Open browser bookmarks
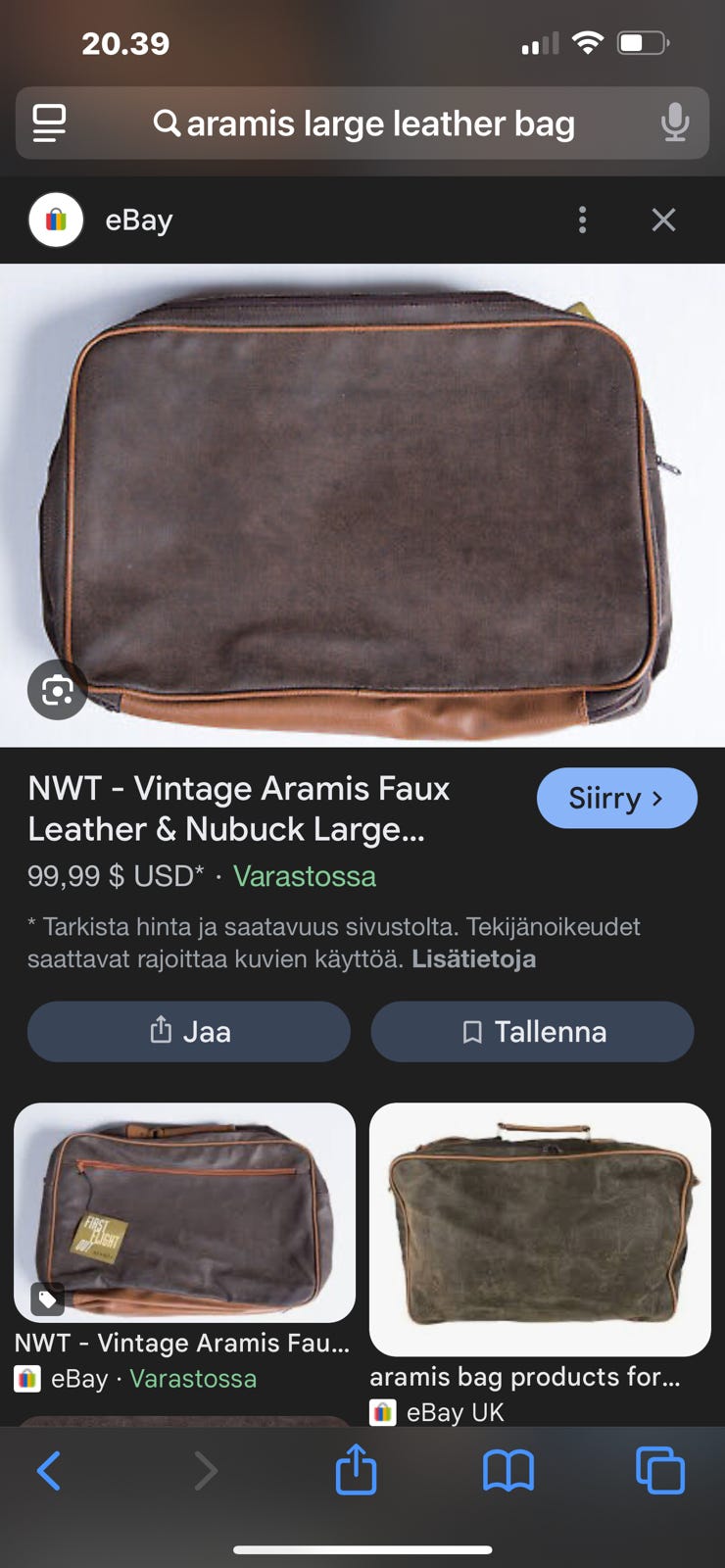 [507, 1470]
